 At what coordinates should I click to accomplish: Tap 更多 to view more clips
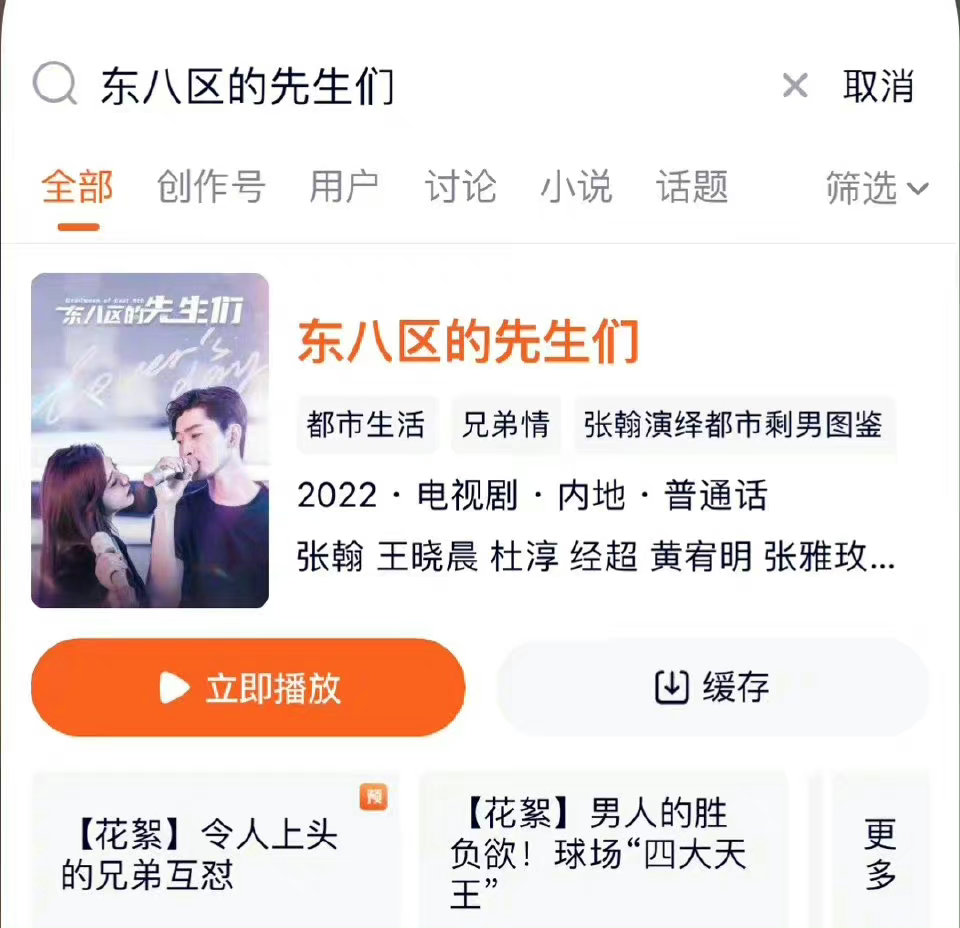tap(880, 853)
